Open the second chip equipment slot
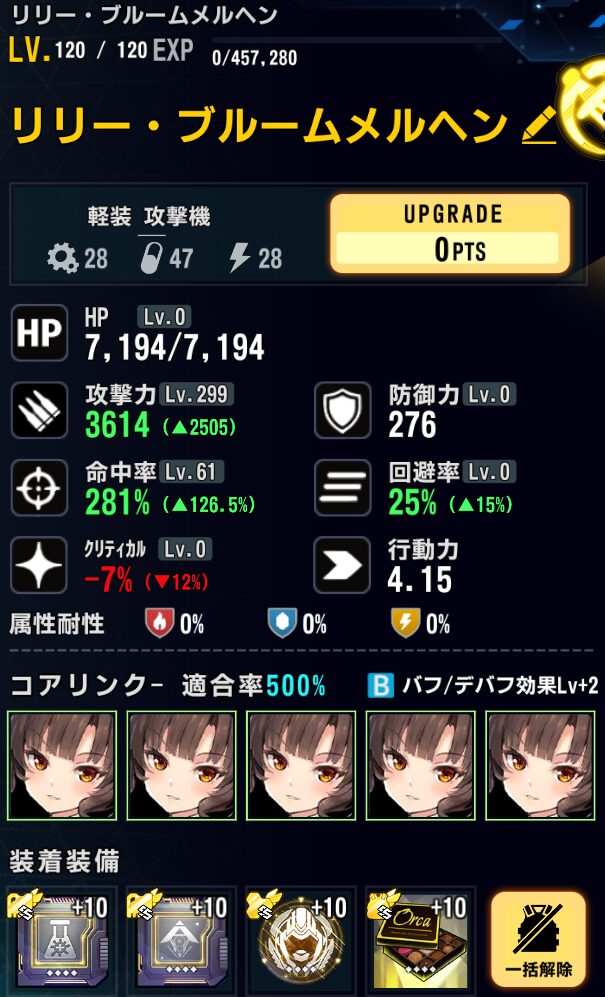This screenshot has height=997, width=605. pyautogui.click(x=181, y=940)
